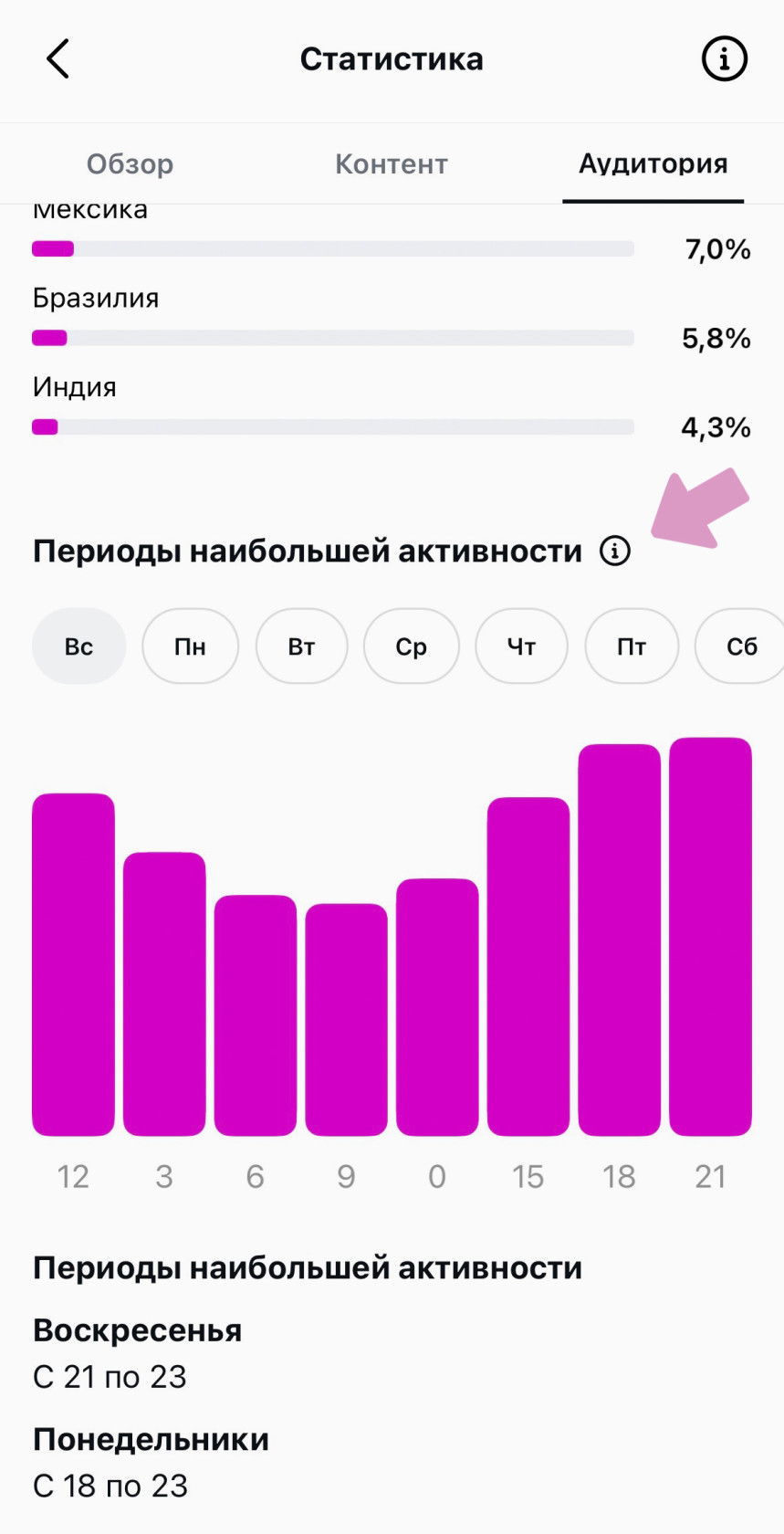Select the Сб chip at the right edge
784x1534 pixels.
(x=744, y=646)
